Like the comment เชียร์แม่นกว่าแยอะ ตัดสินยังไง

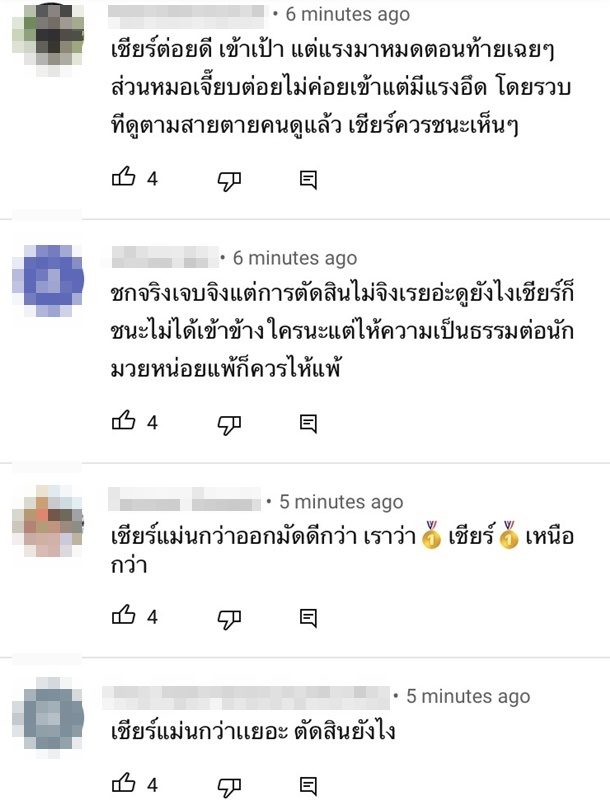coord(124,782)
